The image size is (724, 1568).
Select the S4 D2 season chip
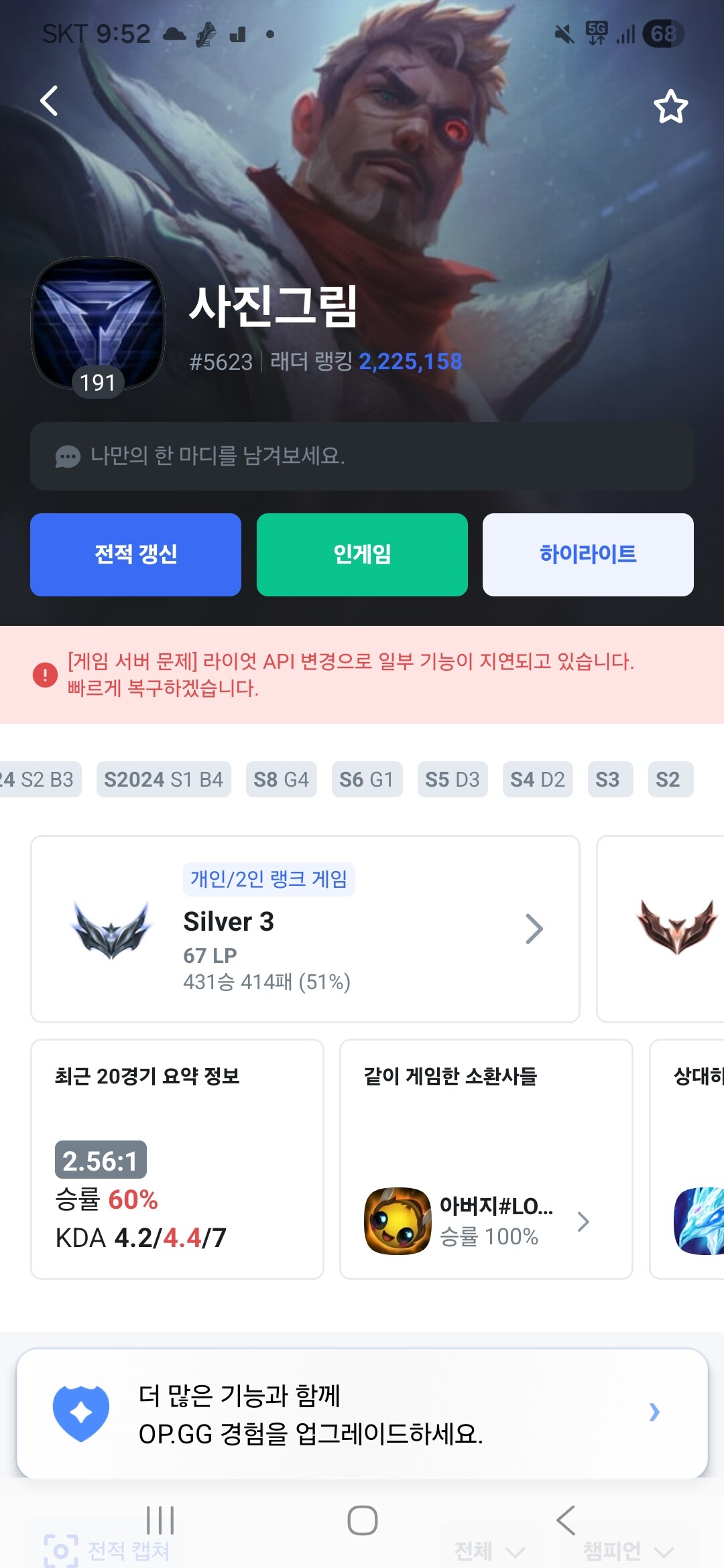(x=538, y=779)
